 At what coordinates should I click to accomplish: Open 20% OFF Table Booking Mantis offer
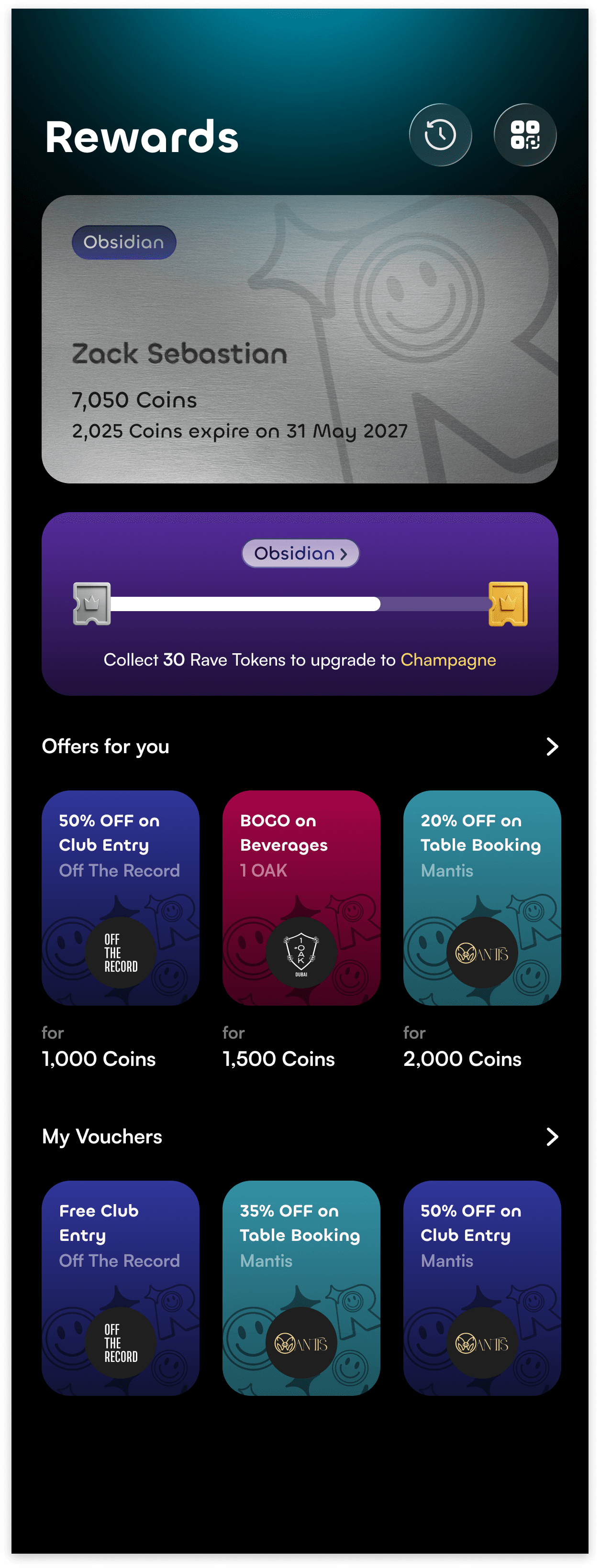click(482, 898)
